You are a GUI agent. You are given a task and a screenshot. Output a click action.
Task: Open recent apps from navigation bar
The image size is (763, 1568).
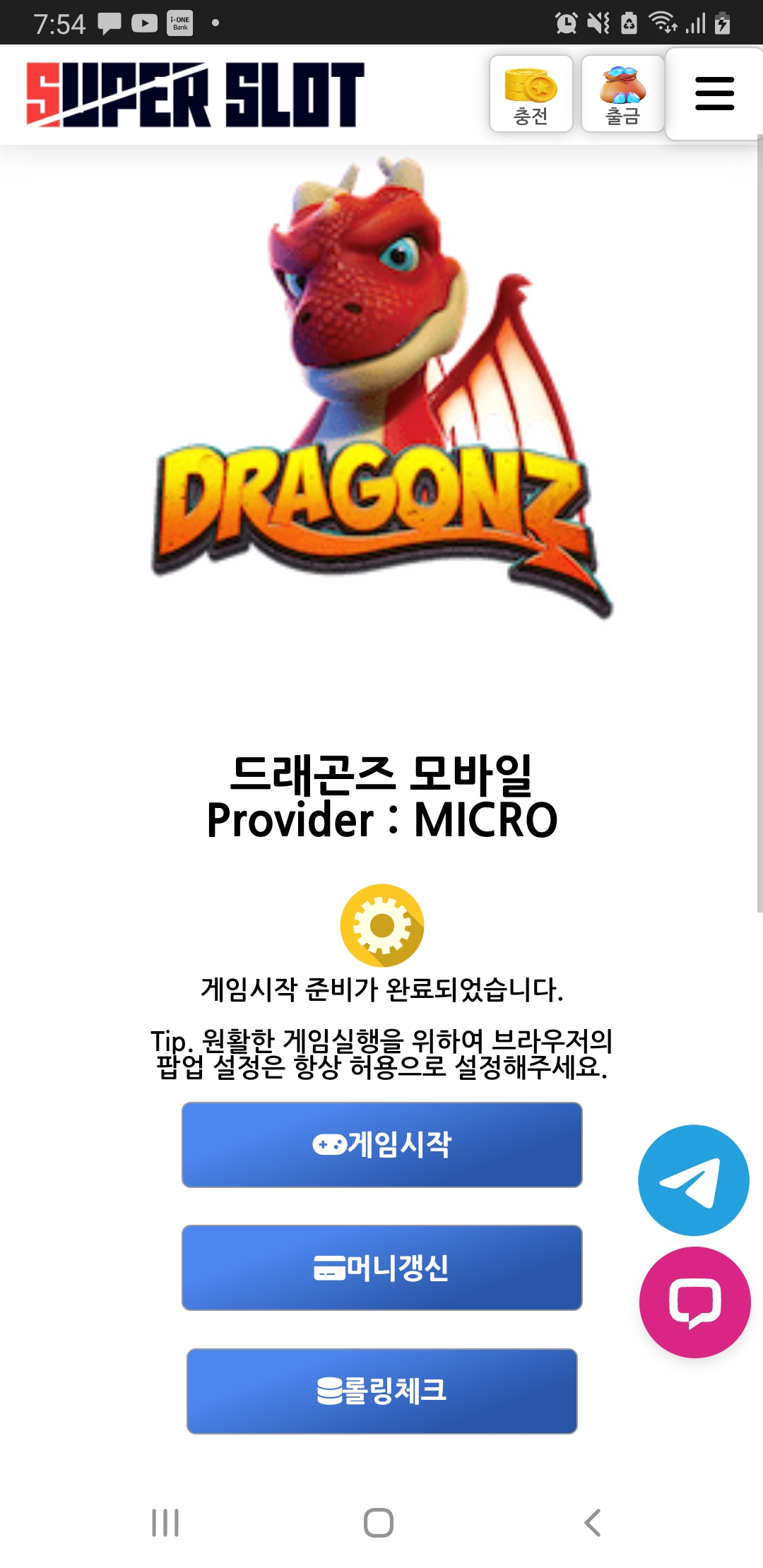(165, 1522)
